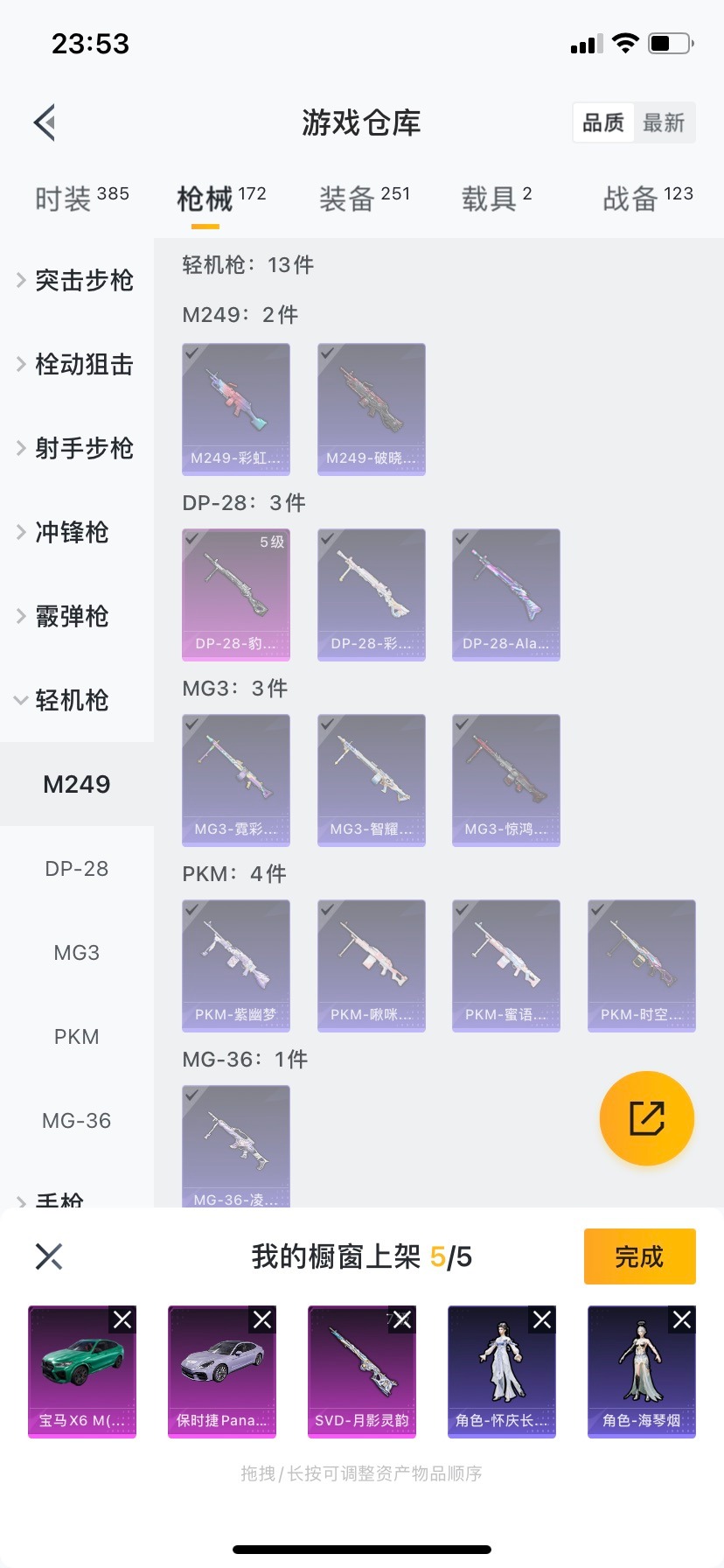Remove 角色-海琴烟 from the showcase shelf

pos(682,1319)
